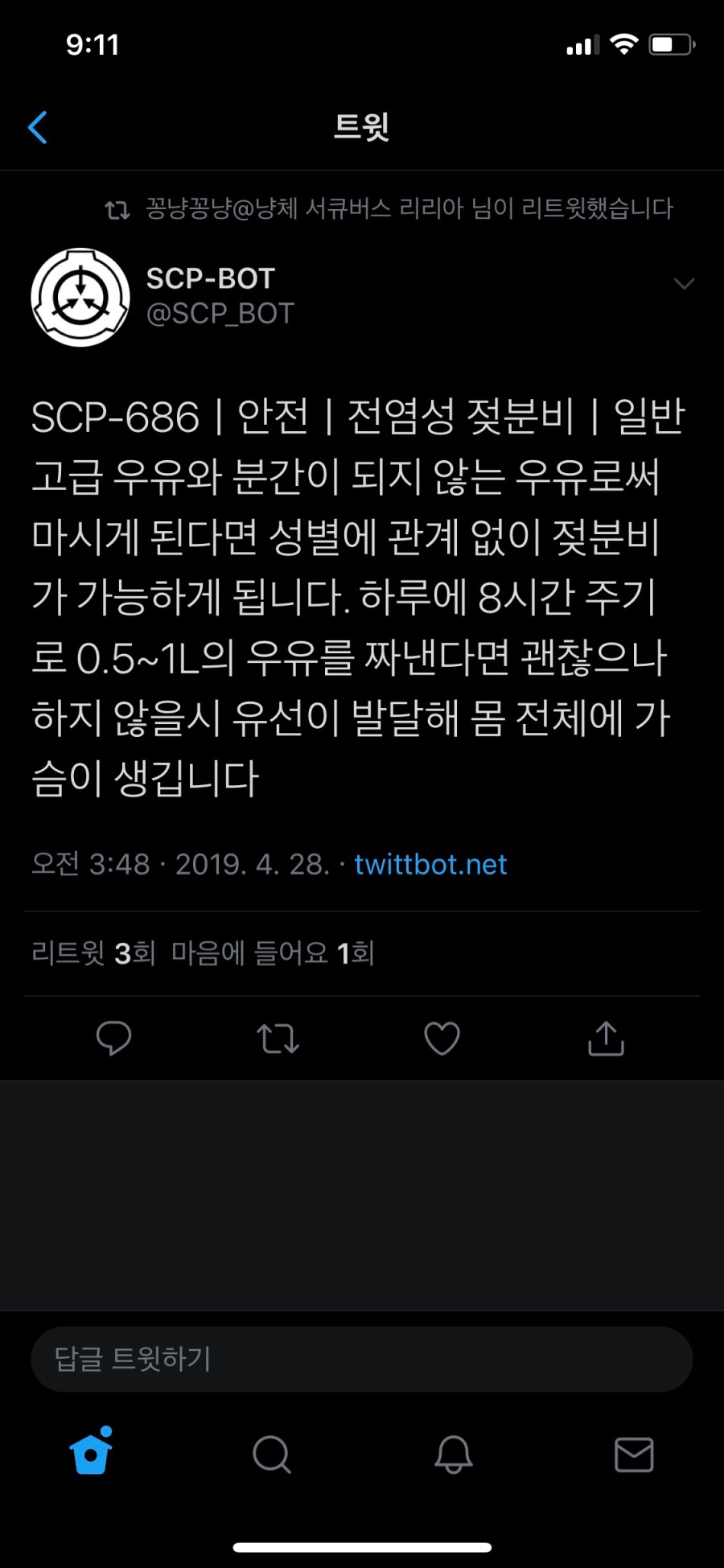Open Twitter search

tap(272, 1454)
